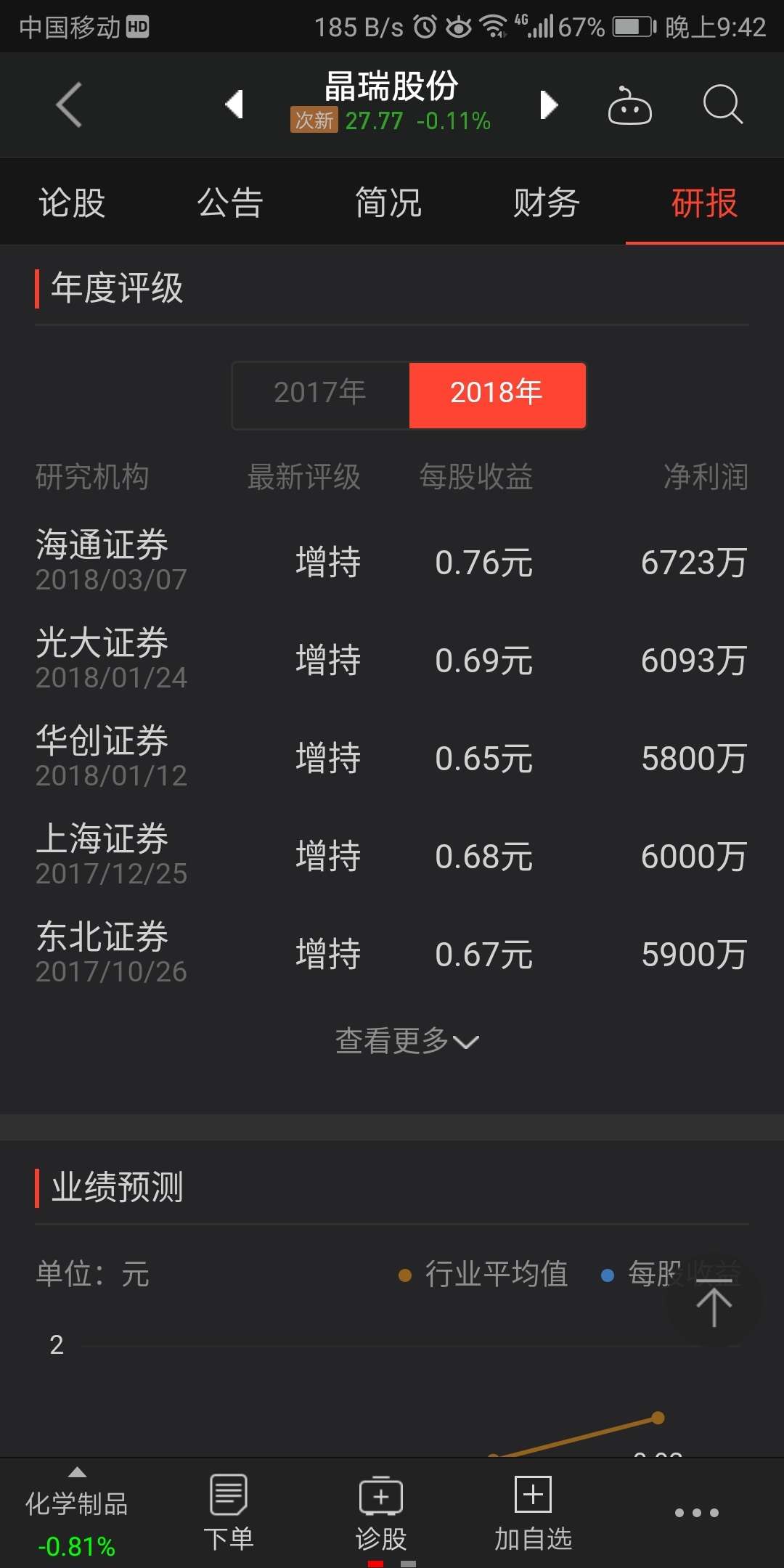Select the 2018年 rating segment
The width and height of the screenshot is (784, 1568).
(497, 395)
